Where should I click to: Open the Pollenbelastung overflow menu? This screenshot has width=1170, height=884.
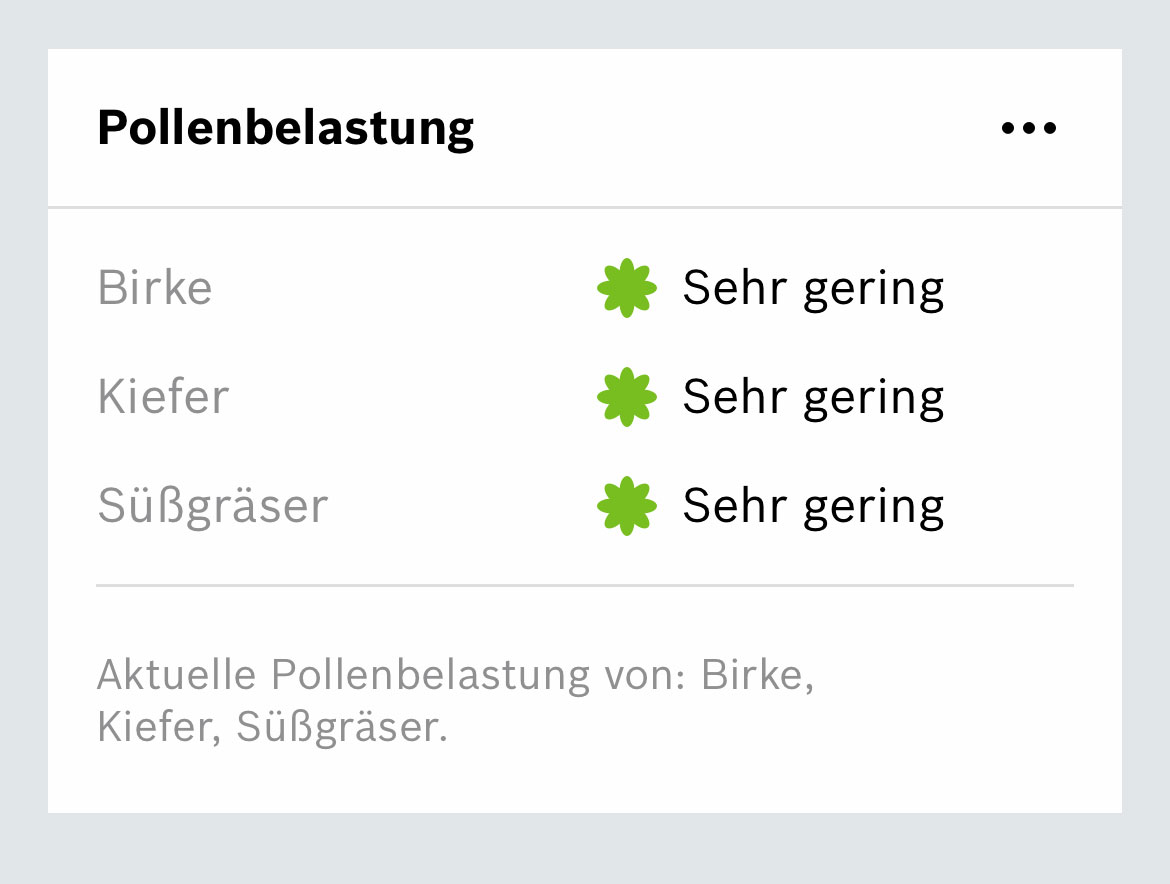tap(1028, 128)
